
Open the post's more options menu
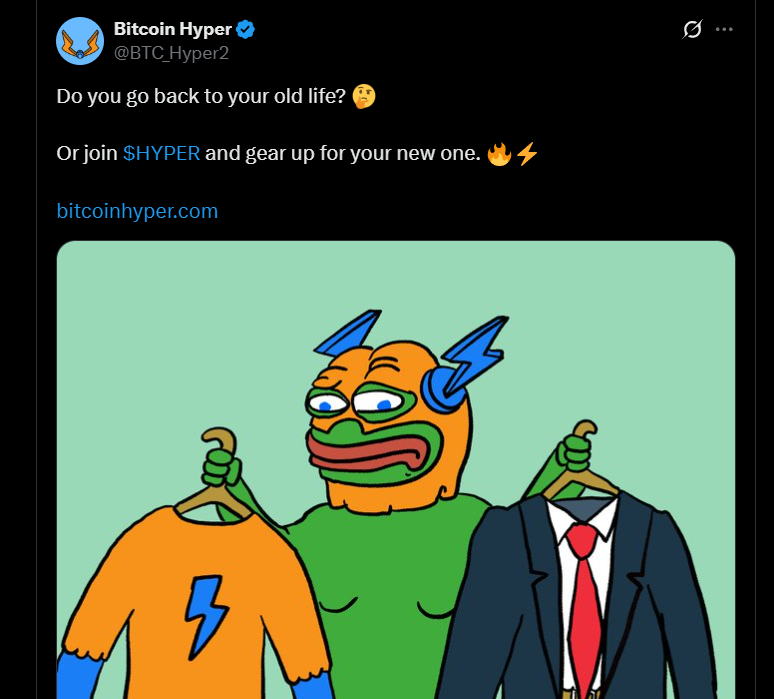pos(725,30)
